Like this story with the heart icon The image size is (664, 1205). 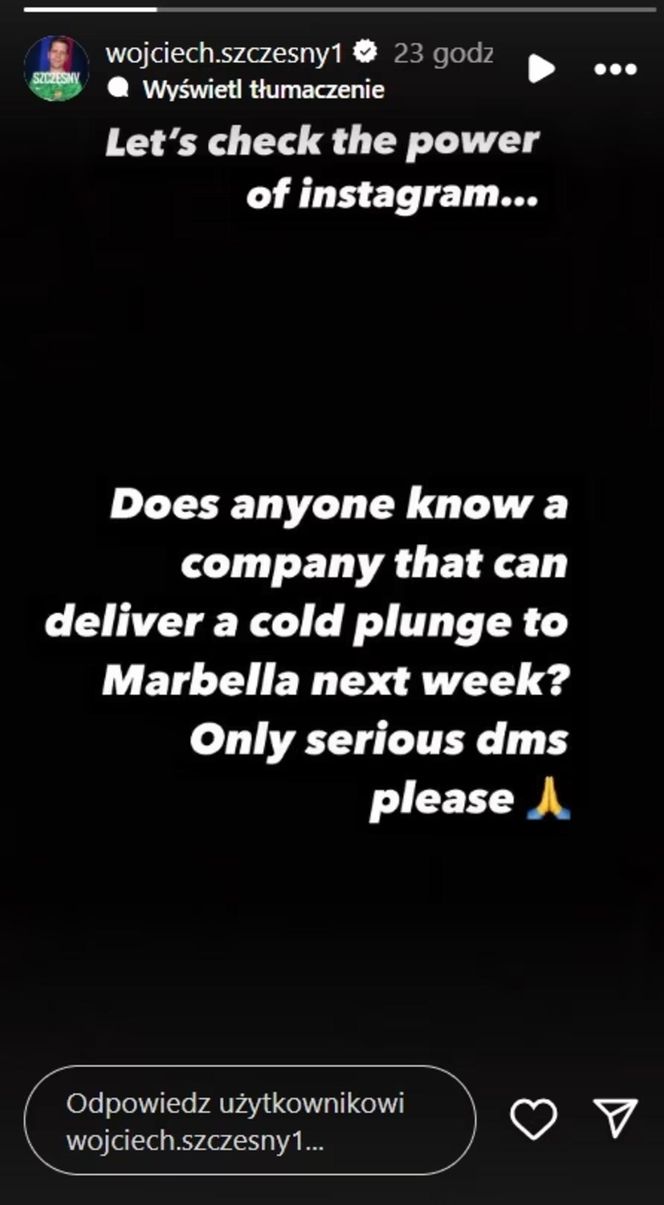click(533, 1119)
